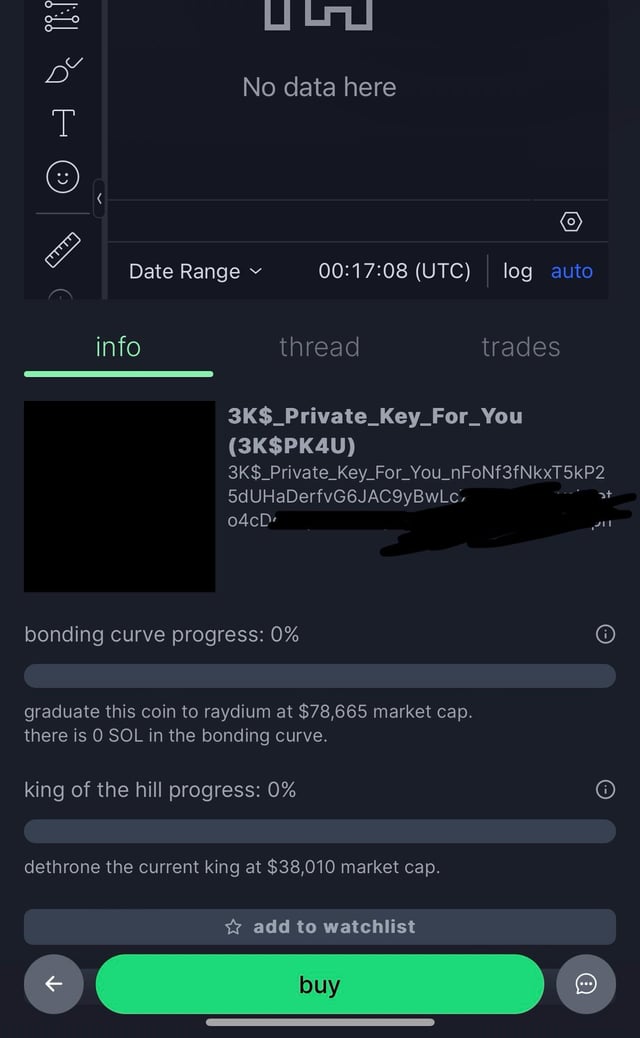The height and width of the screenshot is (1038, 640).
Task: Tap the UTC time to change timezone
Action: pyautogui.click(x=394, y=271)
